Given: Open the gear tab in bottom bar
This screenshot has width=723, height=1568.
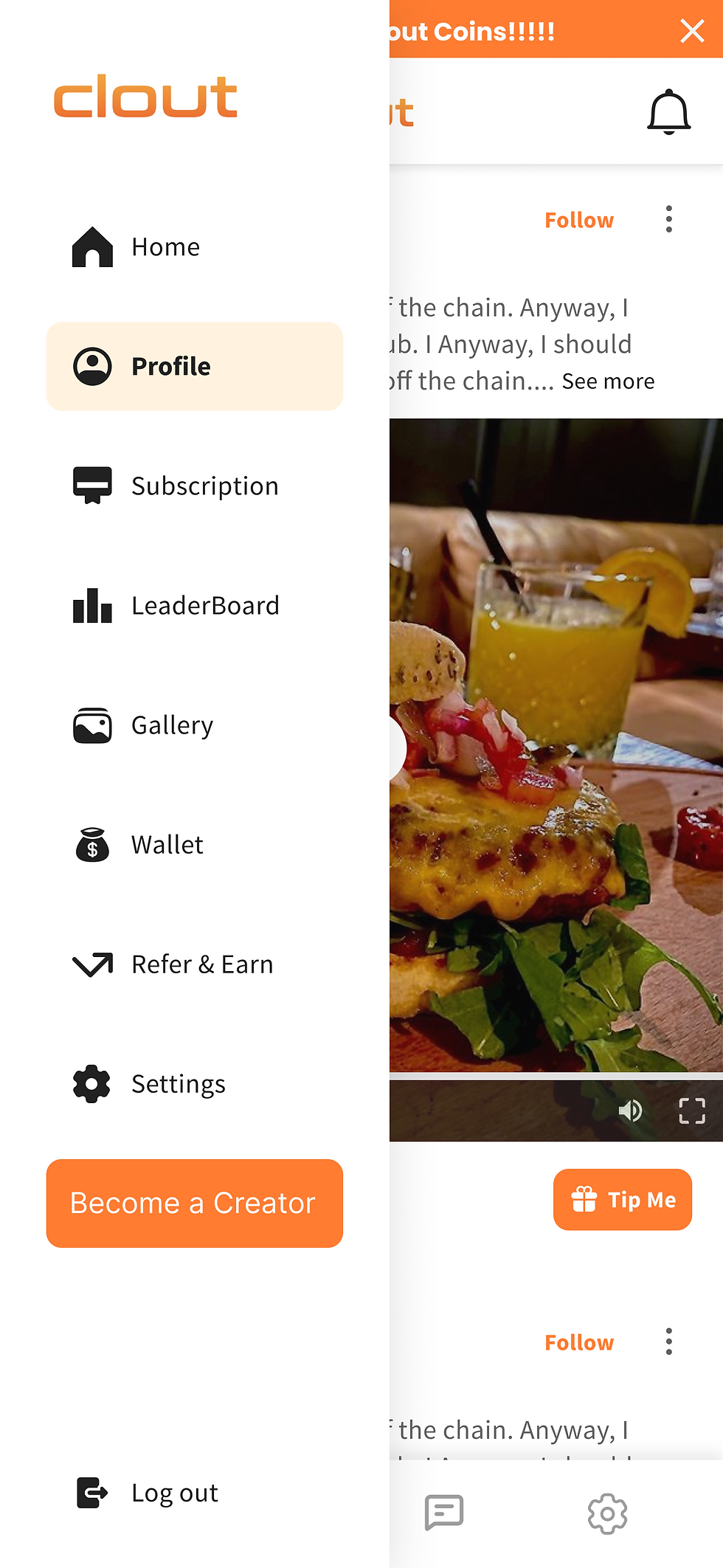Looking at the screenshot, I should (607, 1514).
